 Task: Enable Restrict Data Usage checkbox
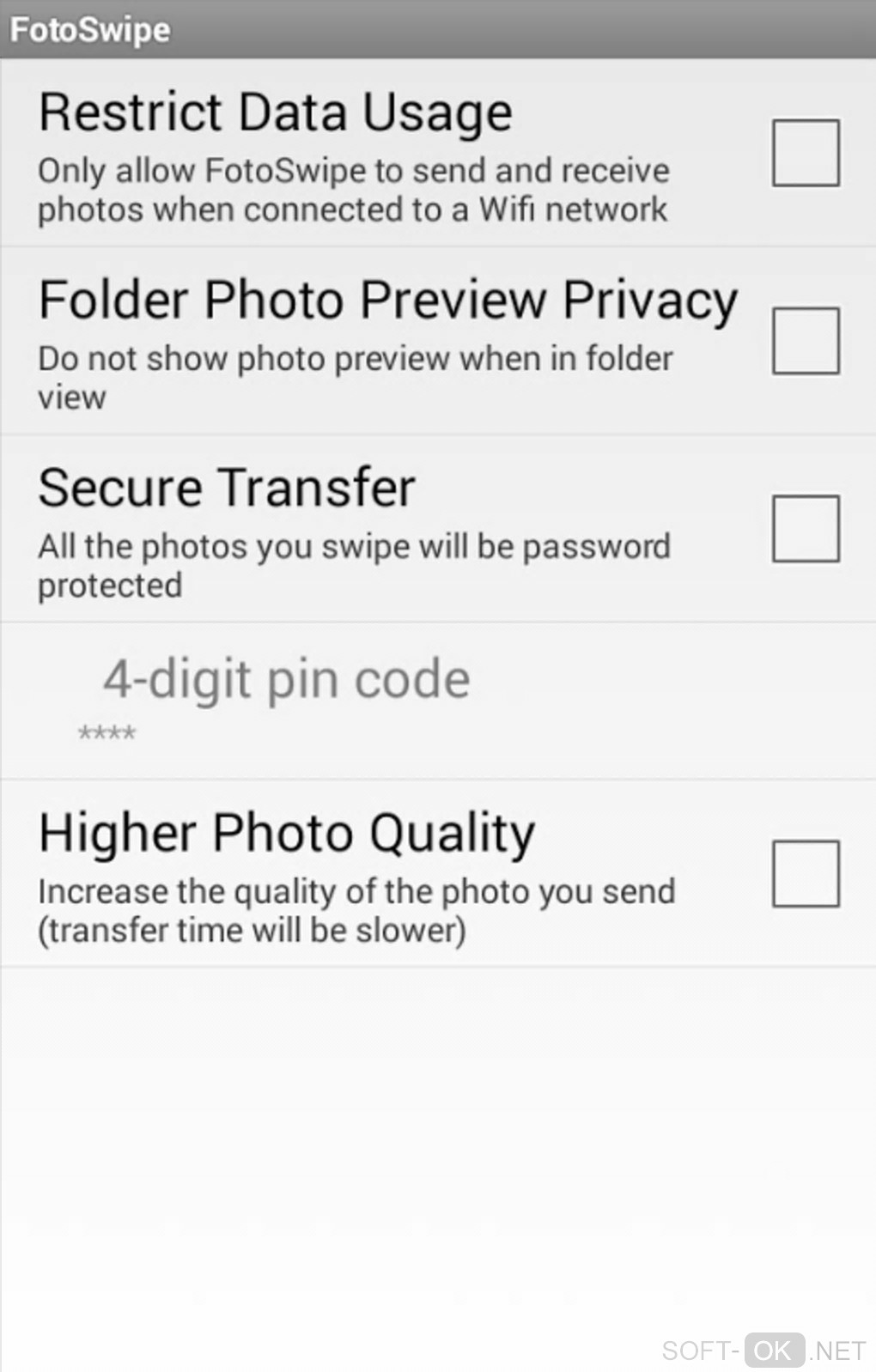[x=805, y=153]
